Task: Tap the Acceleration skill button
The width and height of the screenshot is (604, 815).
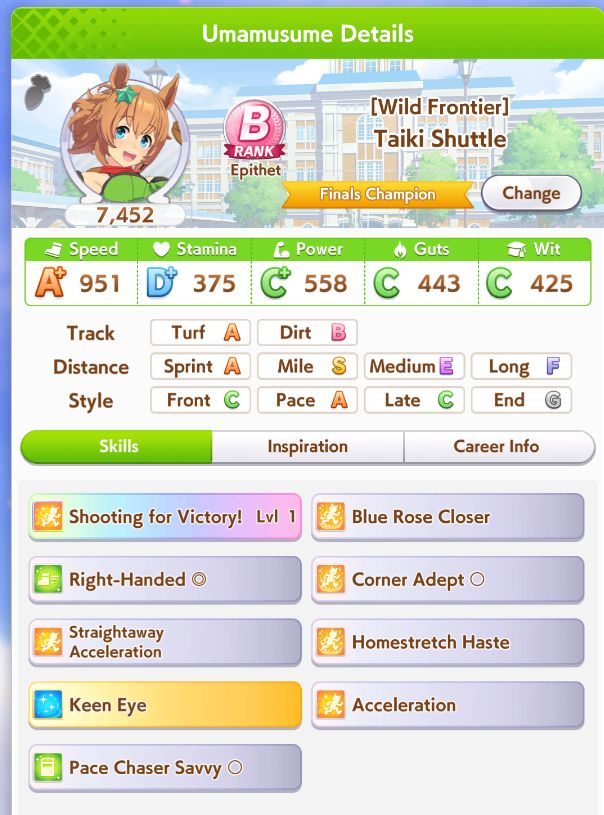Action: point(447,705)
